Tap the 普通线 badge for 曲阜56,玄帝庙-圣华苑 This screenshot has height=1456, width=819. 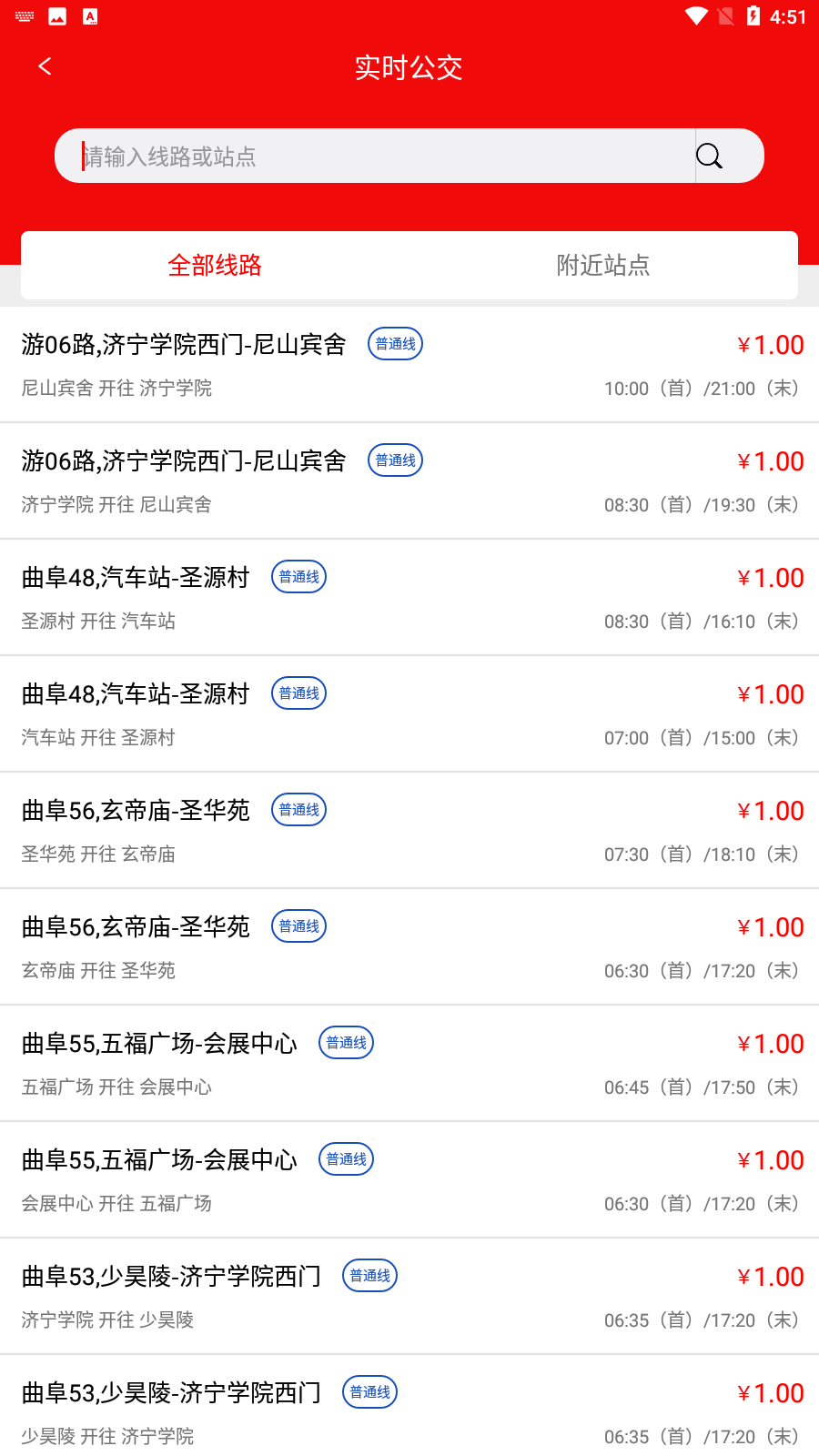pyautogui.click(x=298, y=809)
